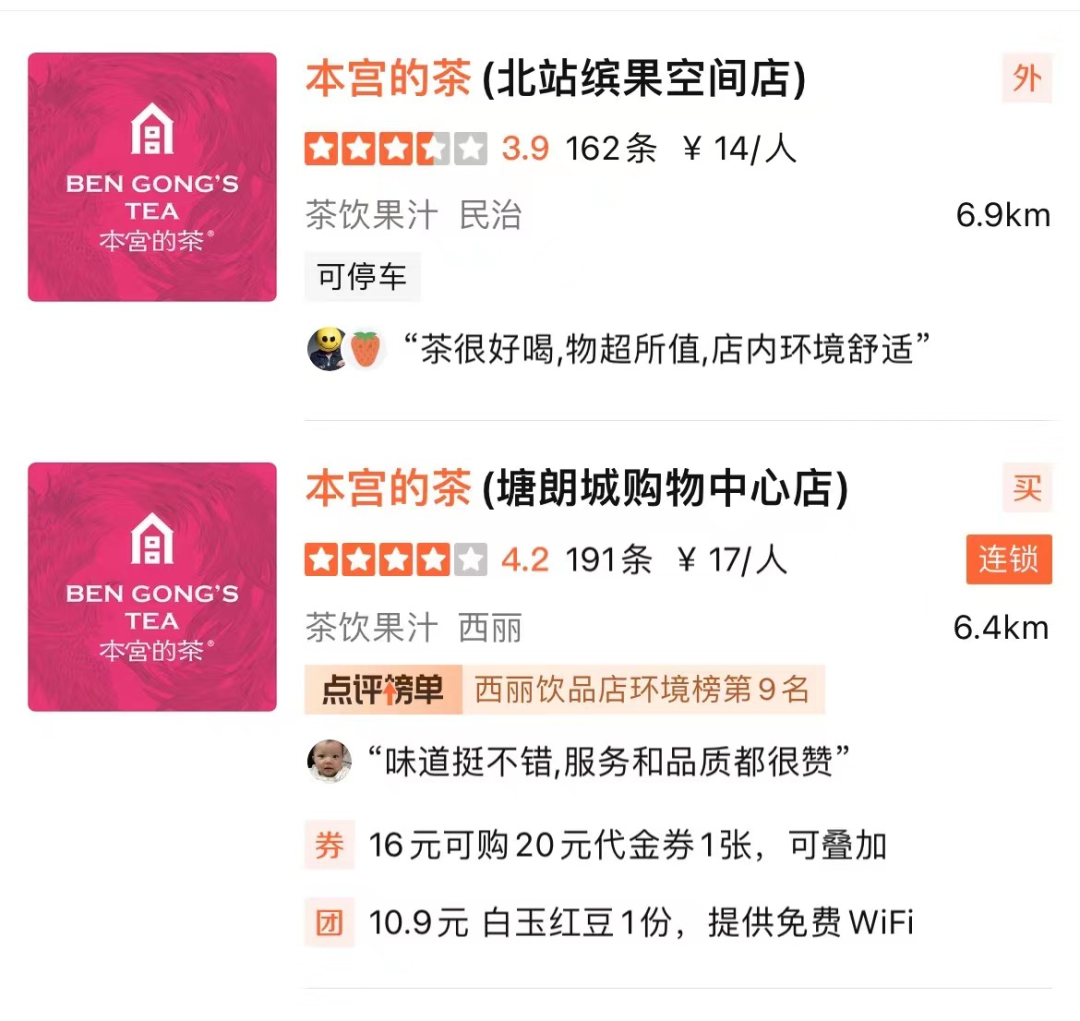Open 本宫的茶 北站缤果空间店 listing
The height and width of the screenshot is (1021, 1080).
[x=555, y=81]
